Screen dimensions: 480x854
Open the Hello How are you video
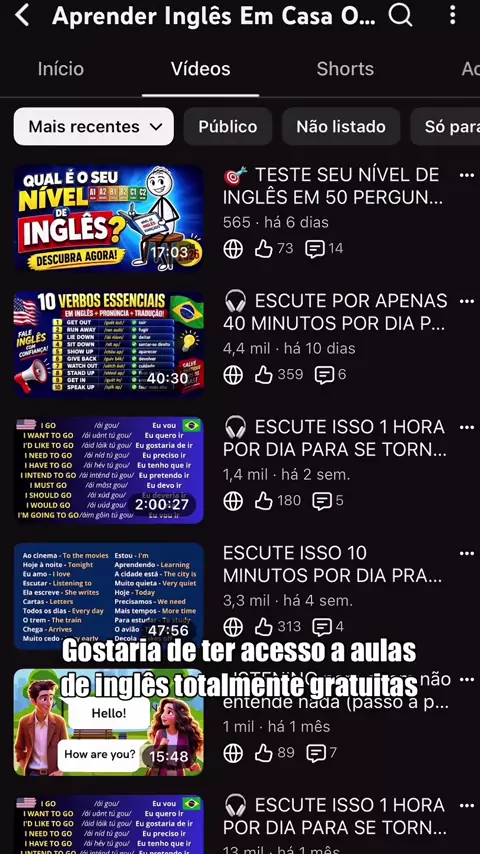point(108,723)
